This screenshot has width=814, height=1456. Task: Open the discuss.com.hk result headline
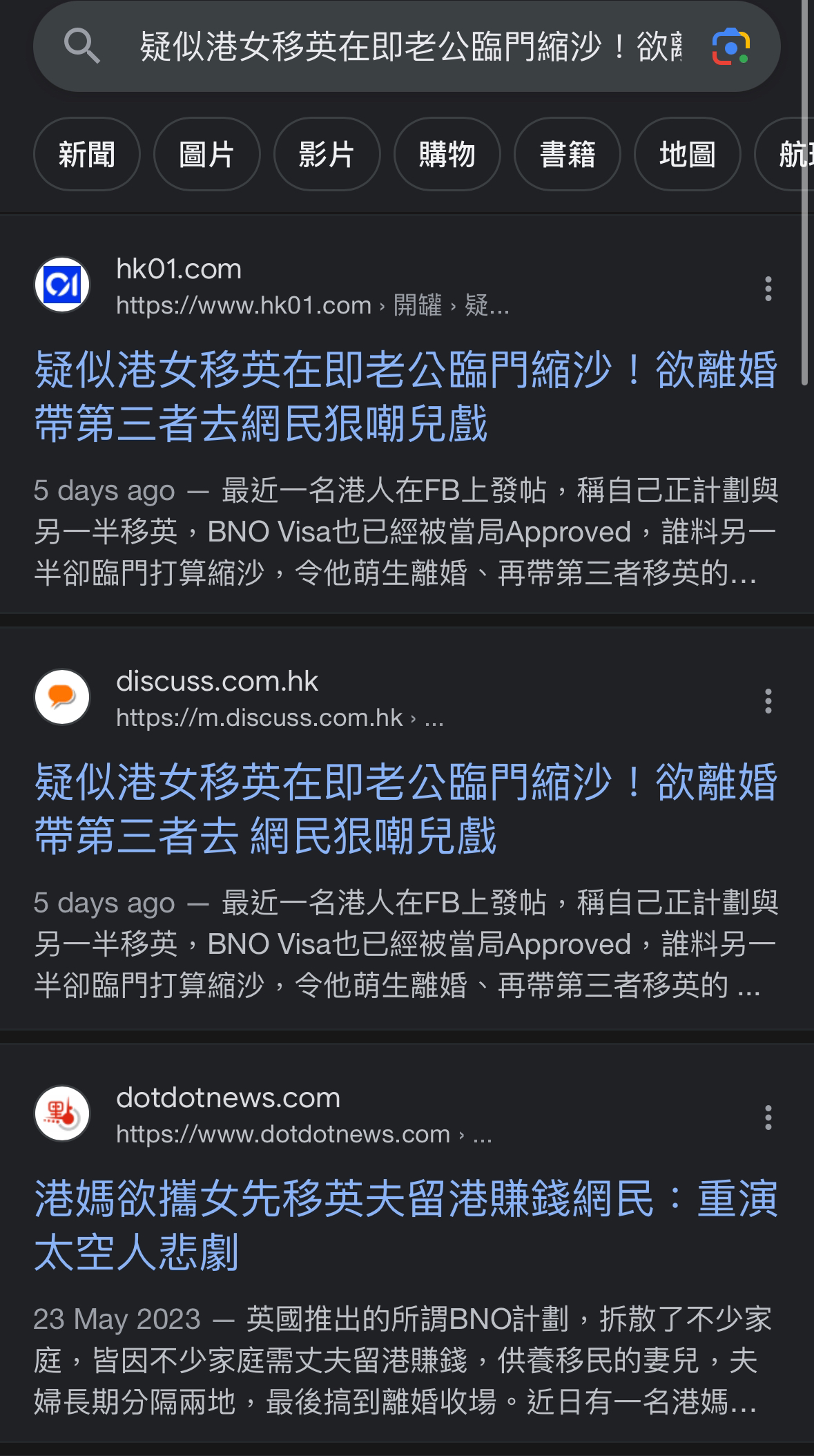tap(406, 809)
